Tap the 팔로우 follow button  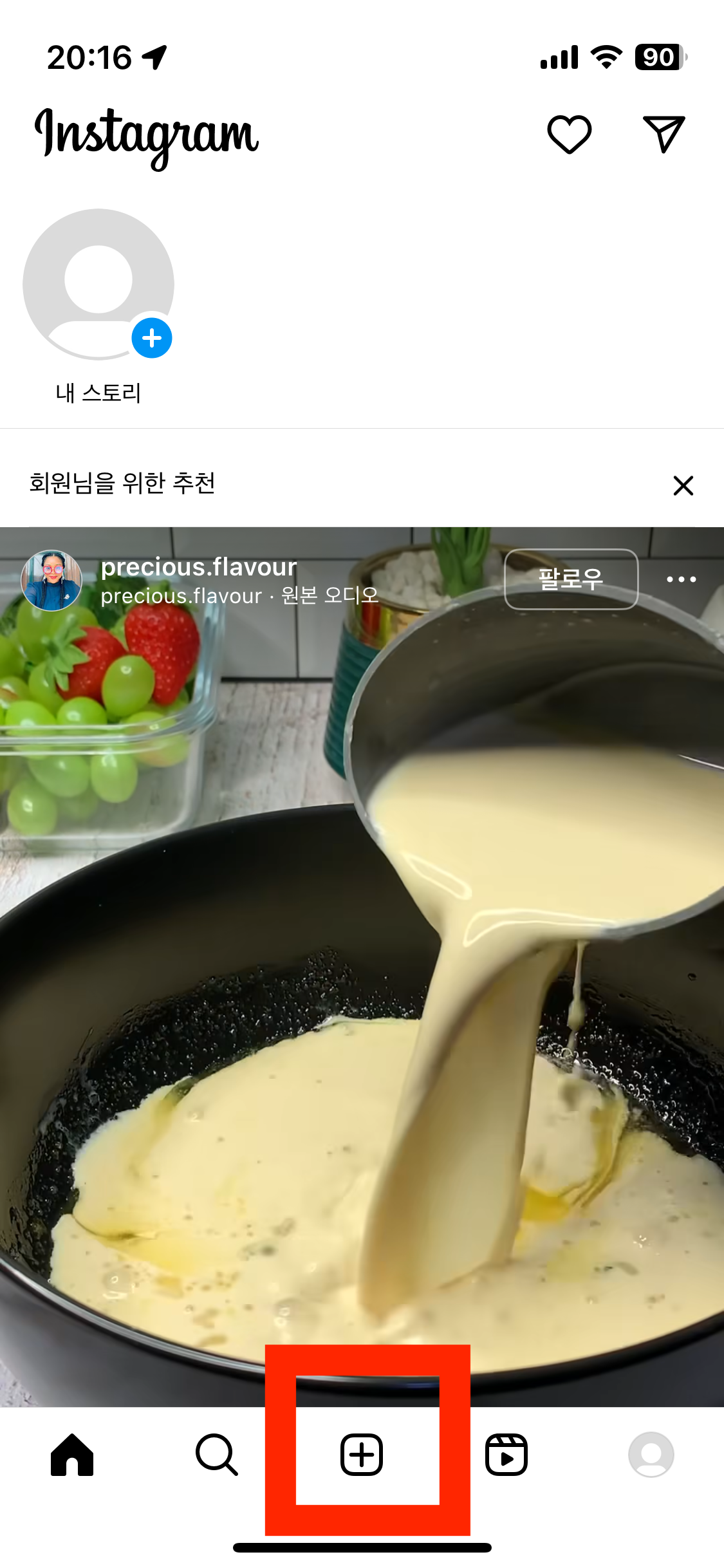coord(570,579)
